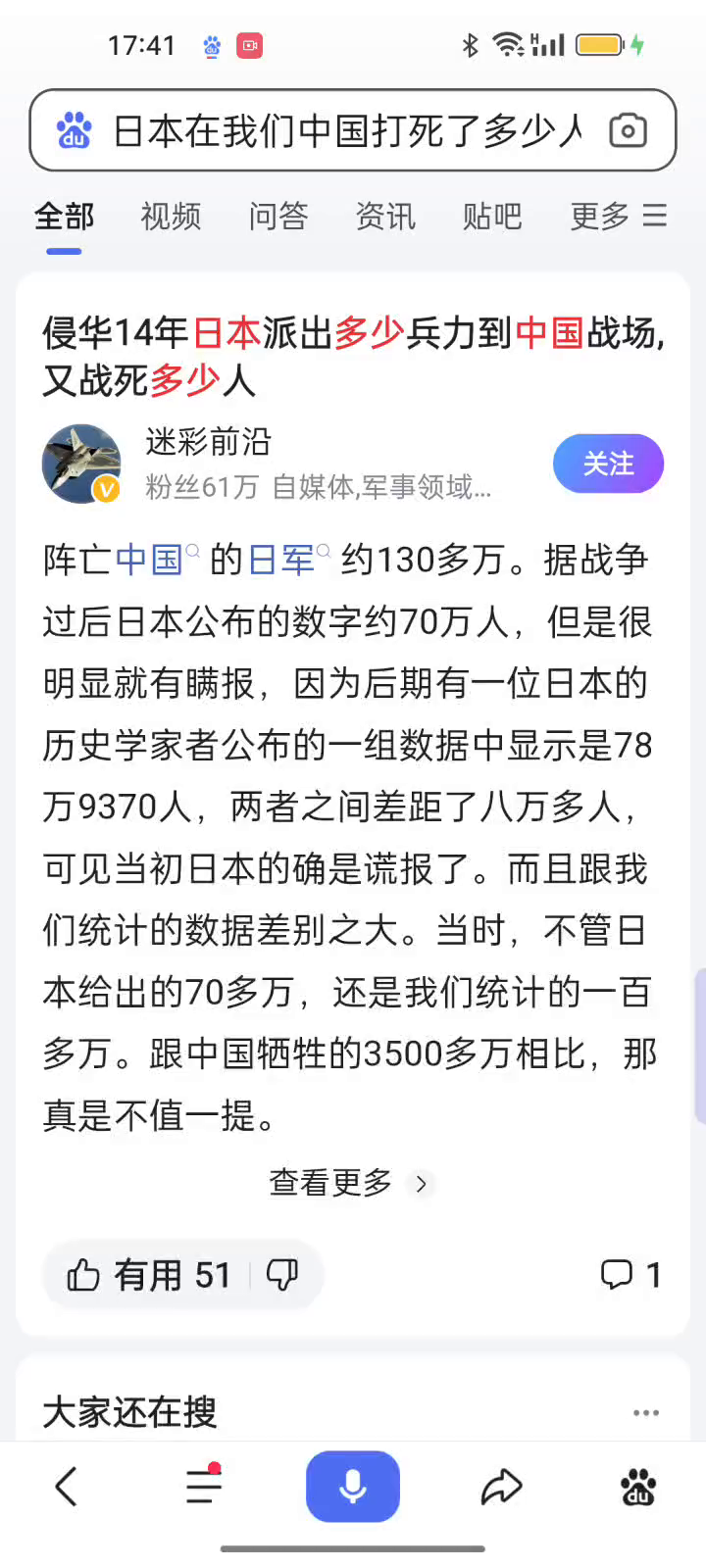Viewport: 706px width, 1568px height.
Task: Open options for 大家还在搜
Action: coord(645,1413)
